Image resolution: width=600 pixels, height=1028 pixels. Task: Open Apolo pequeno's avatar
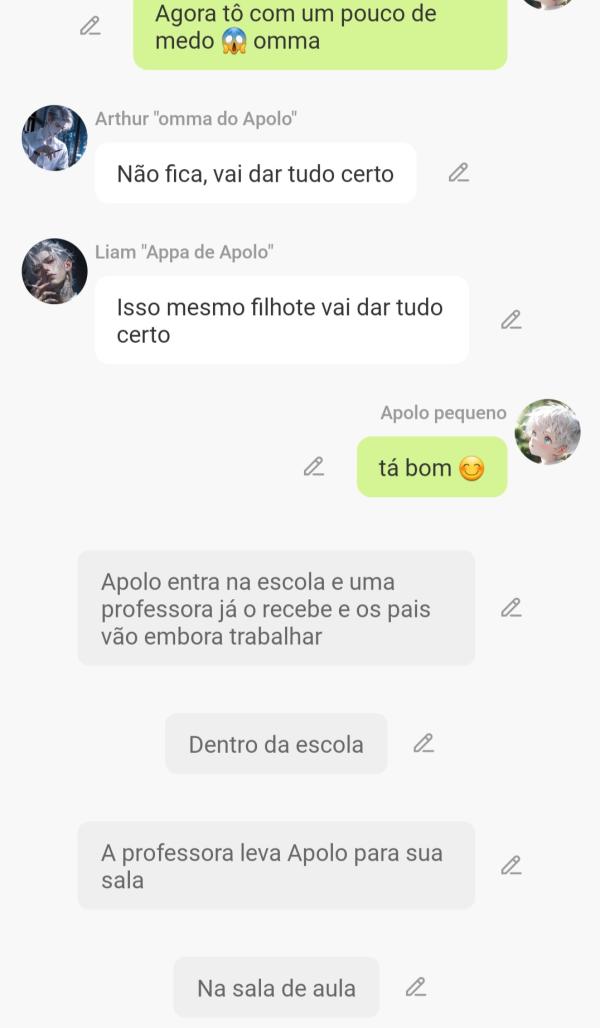(547, 432)
